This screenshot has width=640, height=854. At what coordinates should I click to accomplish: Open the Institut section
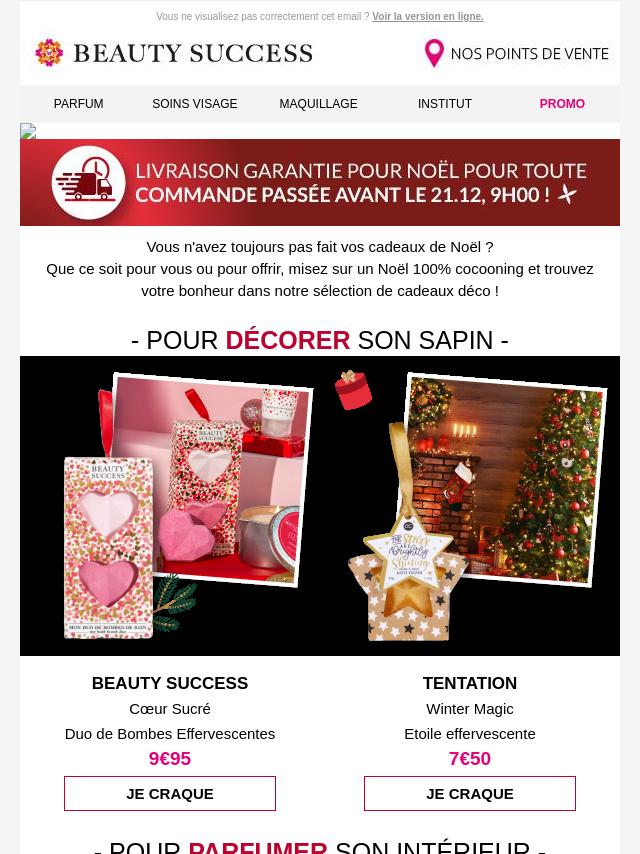point(445,104)
